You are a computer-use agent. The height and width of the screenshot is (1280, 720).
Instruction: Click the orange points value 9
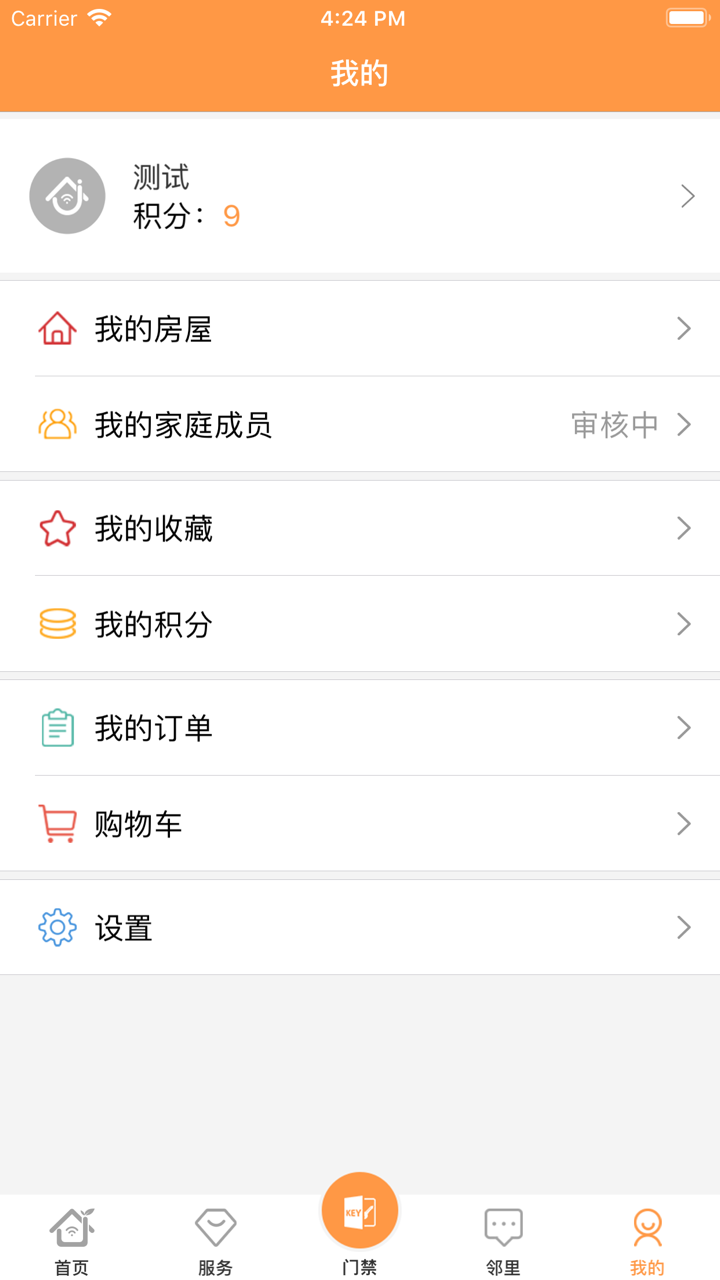click(x=231, y=215)
